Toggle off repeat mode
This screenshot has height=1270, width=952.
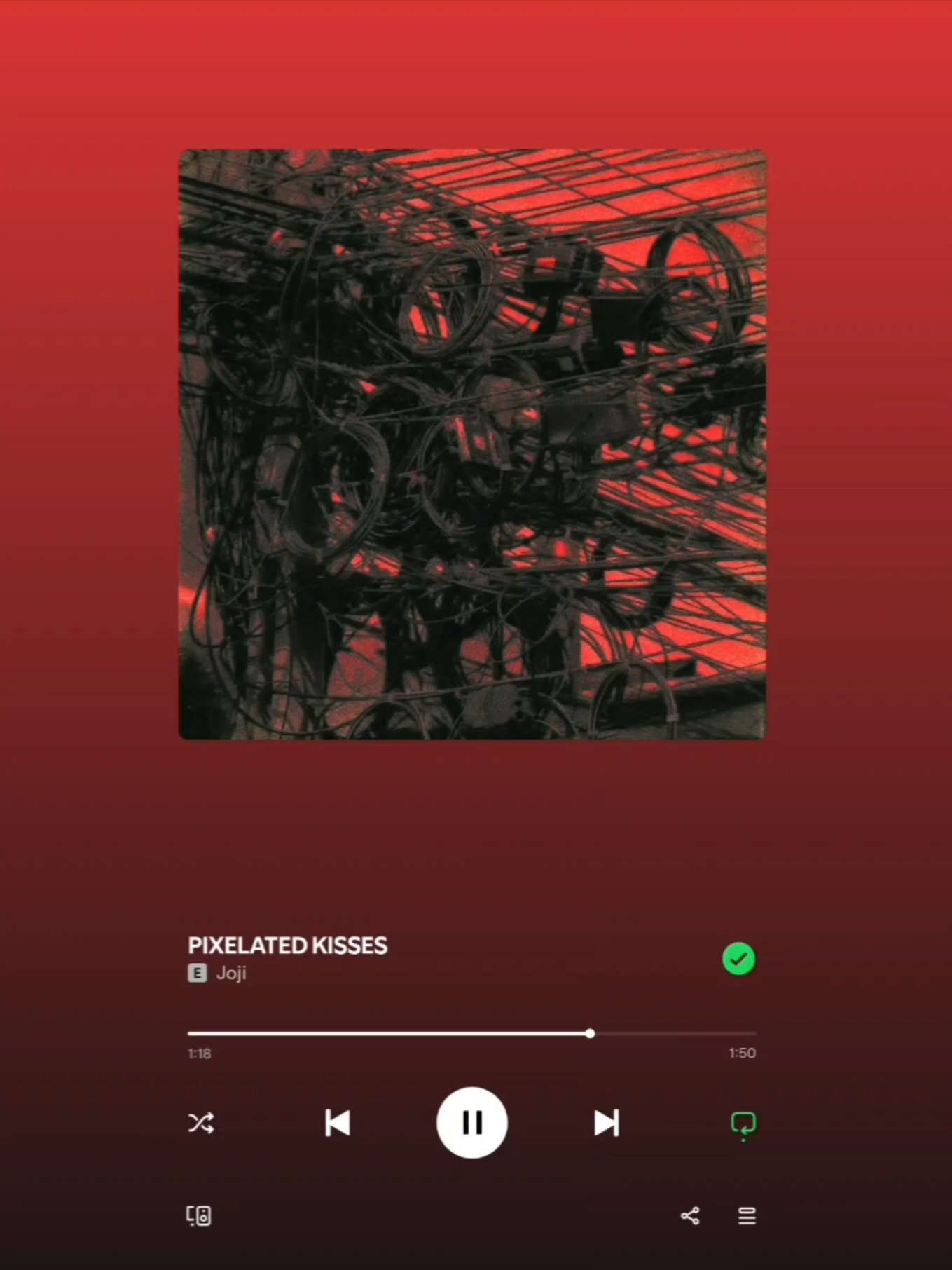click(x=743, y=1122)
